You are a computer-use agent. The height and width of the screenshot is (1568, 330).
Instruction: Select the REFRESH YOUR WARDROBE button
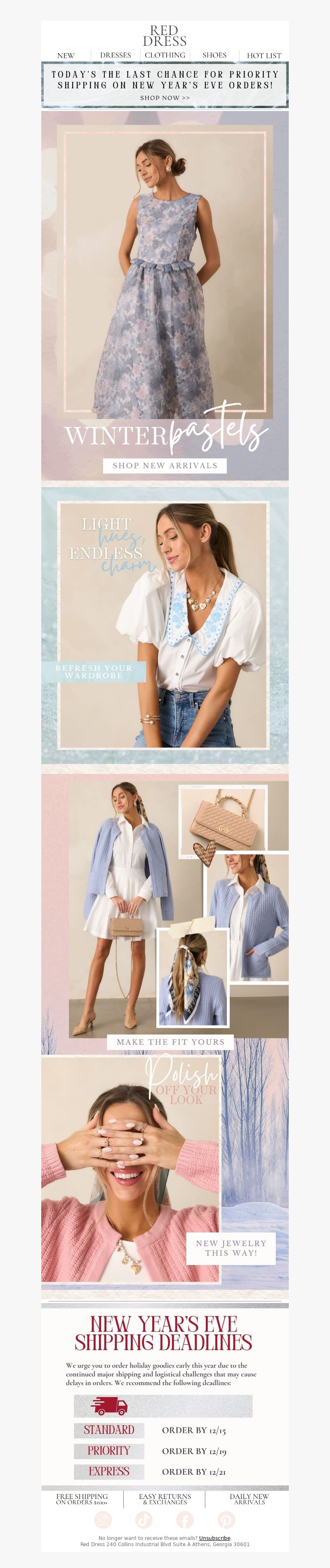(94, 672)
